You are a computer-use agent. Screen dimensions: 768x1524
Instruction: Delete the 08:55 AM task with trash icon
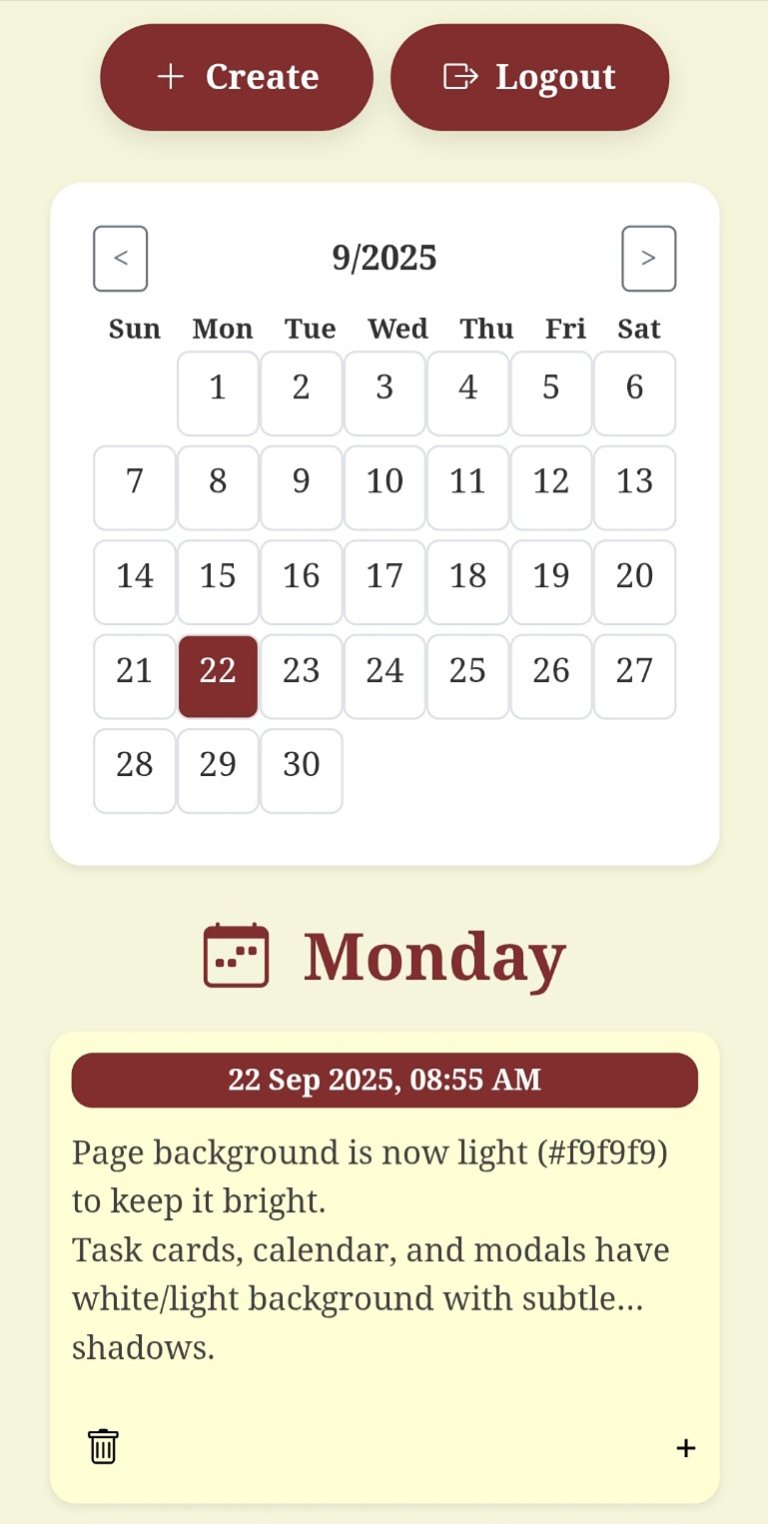coord(103,1446)
